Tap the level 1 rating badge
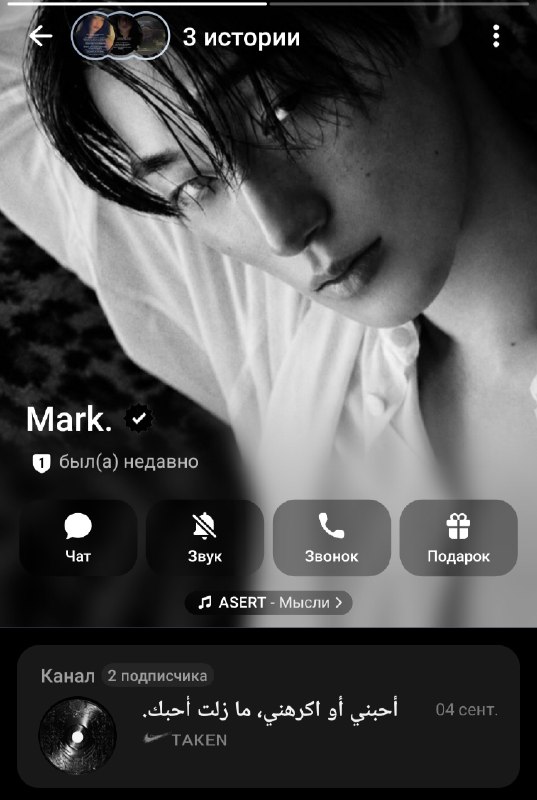Image resolution: width=537 pixels, height=800 pixels. coord(41,463)
